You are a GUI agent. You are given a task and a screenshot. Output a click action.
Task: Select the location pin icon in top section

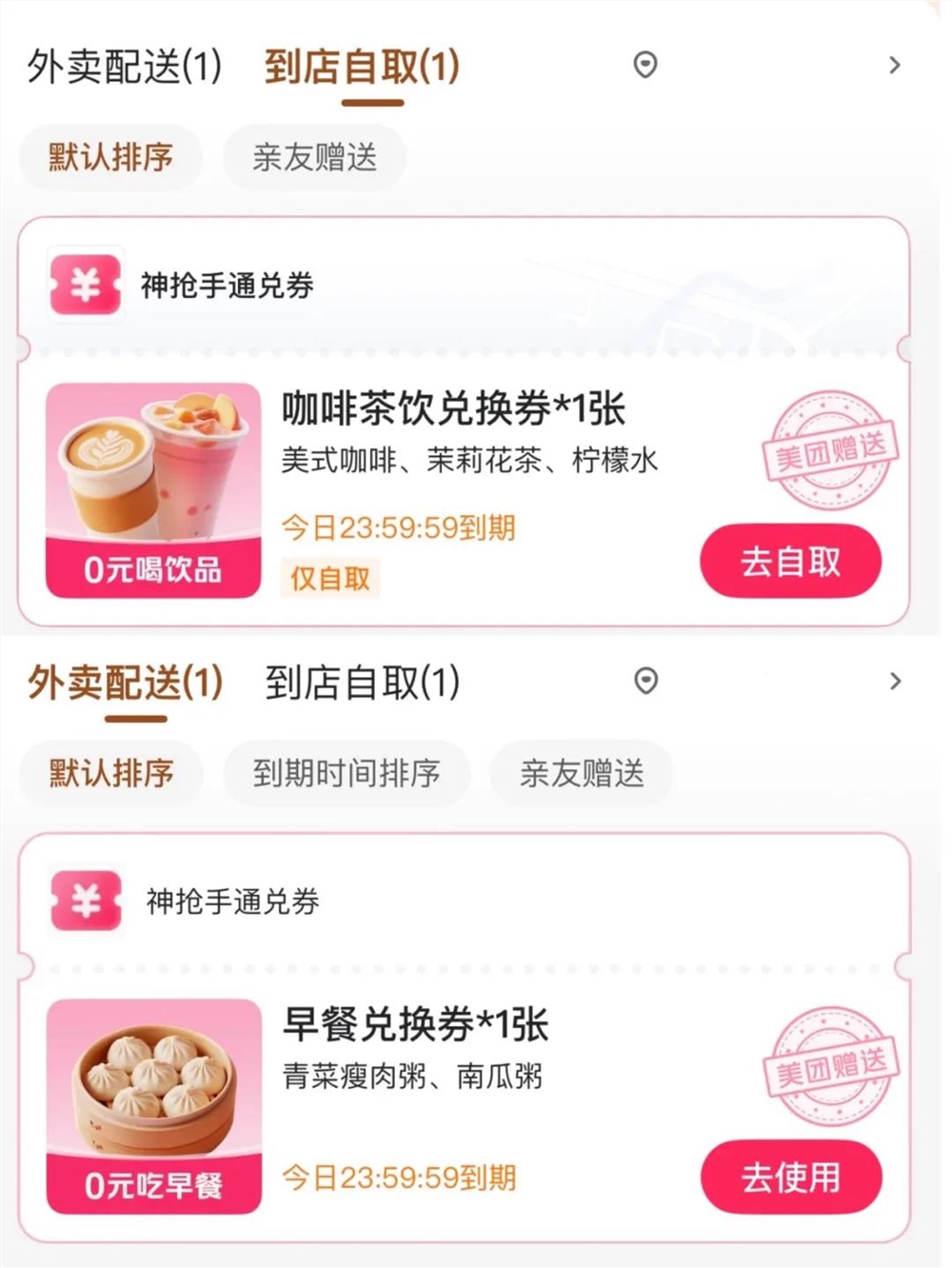point(645,65)
